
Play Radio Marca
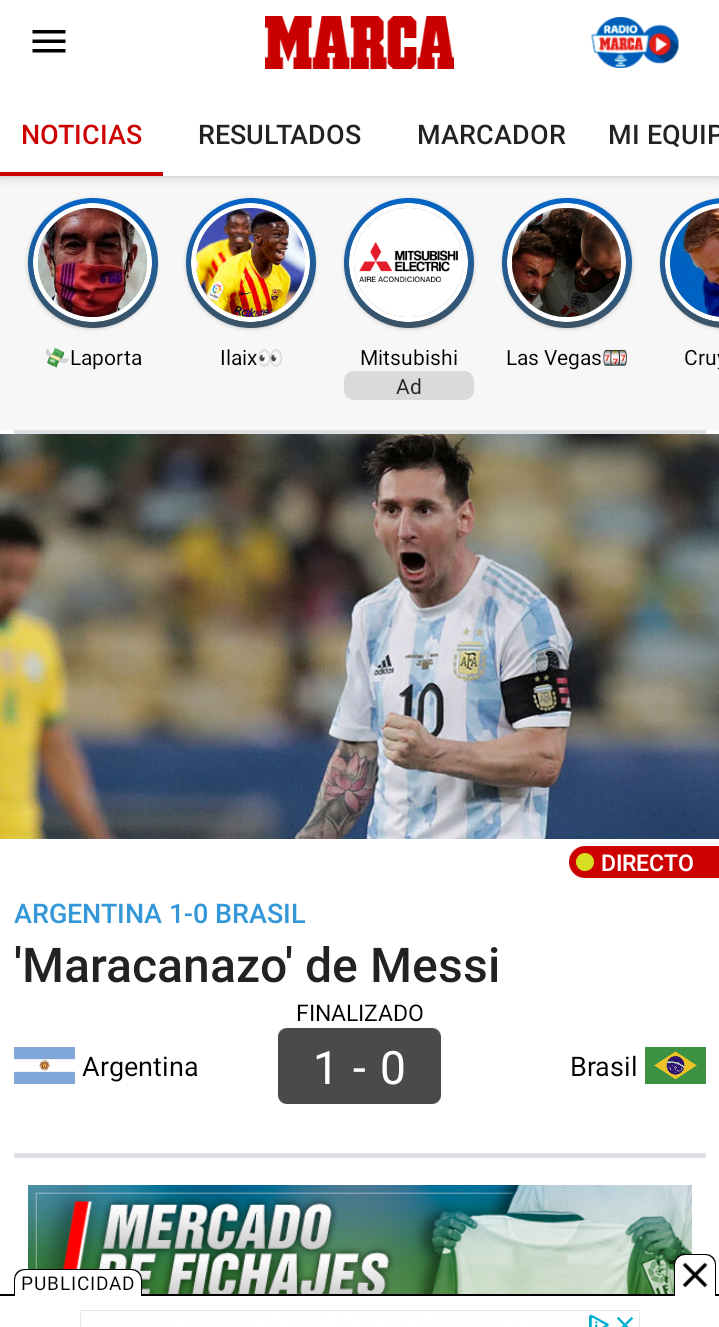tap(635, 43)
